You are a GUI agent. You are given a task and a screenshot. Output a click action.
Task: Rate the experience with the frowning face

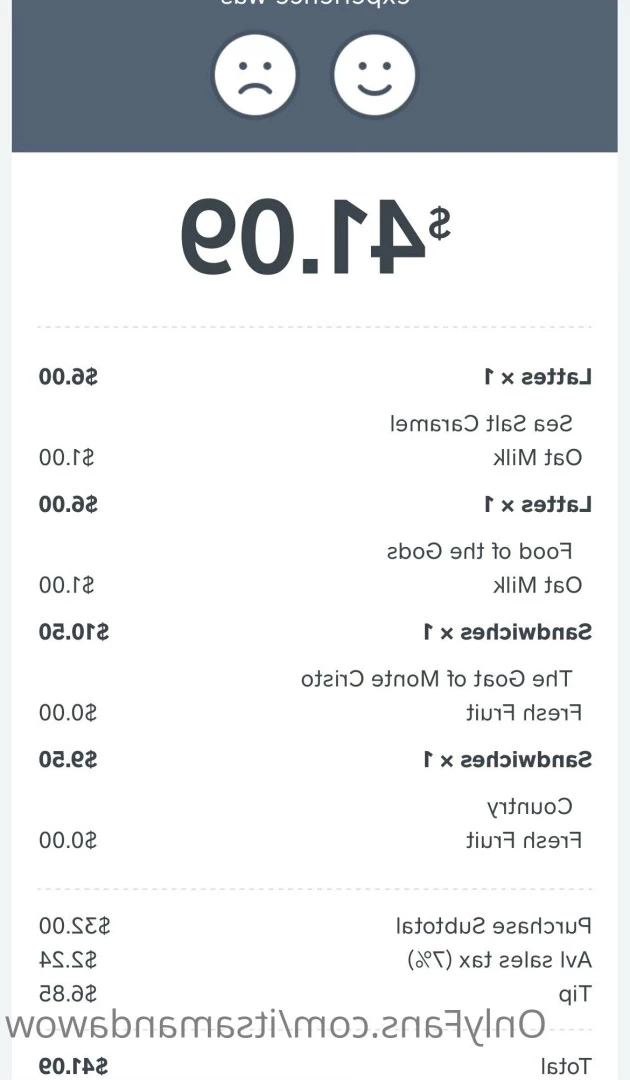tap(255, 76)
